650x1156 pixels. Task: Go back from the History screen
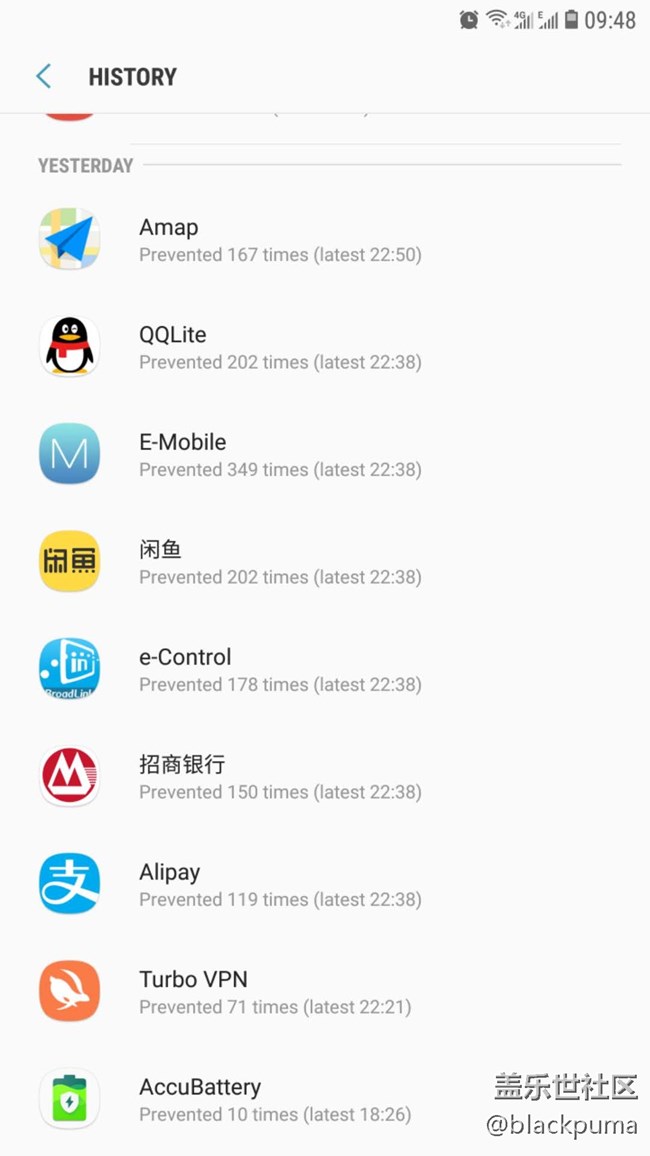(43, 77)
